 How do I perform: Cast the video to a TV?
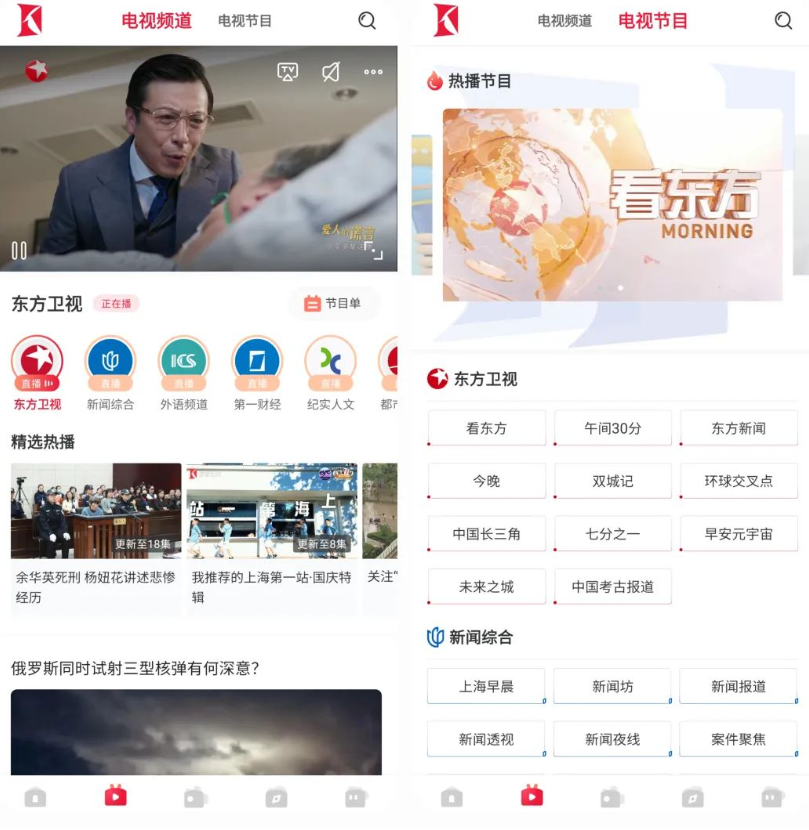pyautogui.click(x=288, y=72)
